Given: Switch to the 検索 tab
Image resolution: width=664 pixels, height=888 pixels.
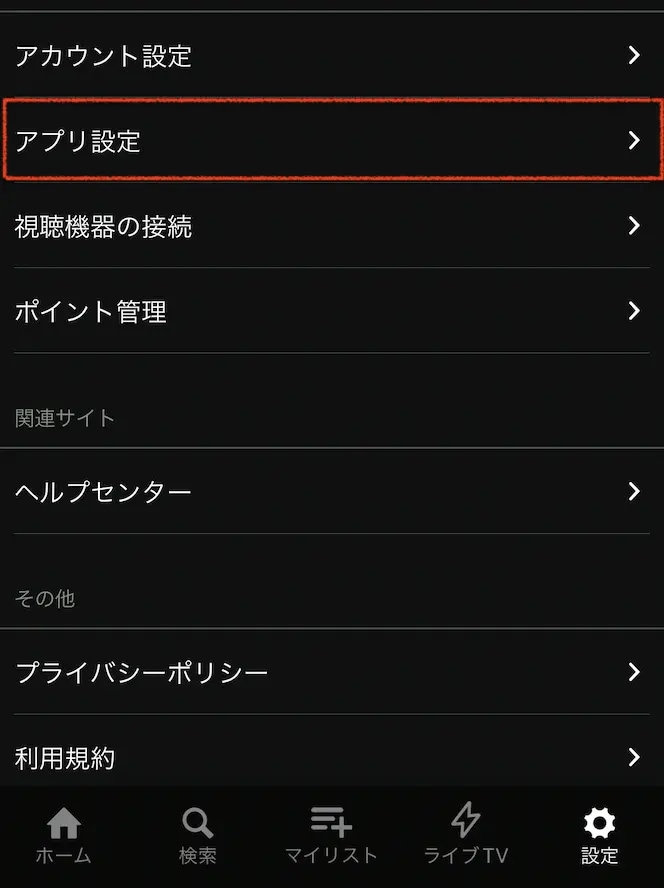Looking at the screenshot, I should point(197,836).
